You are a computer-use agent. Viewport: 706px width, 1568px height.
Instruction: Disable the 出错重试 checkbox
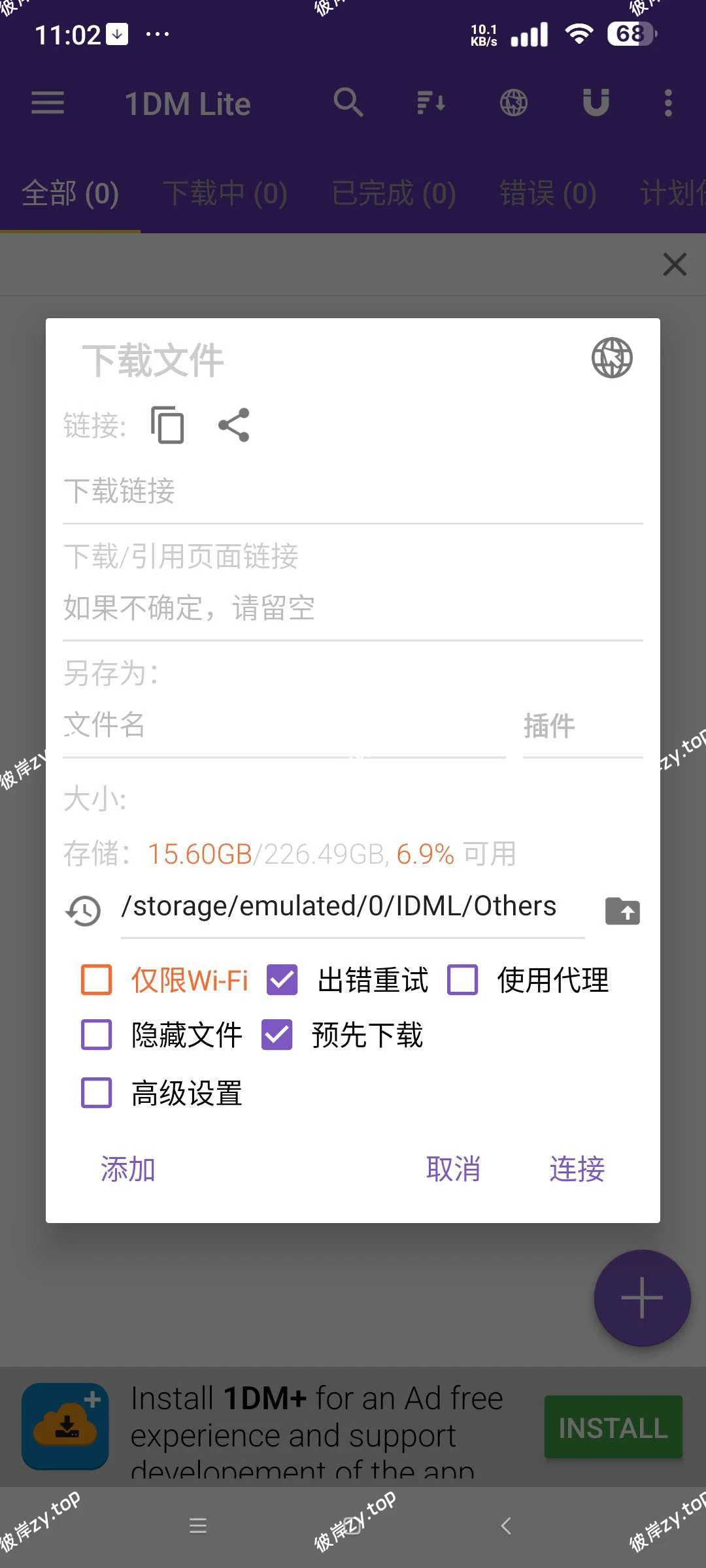coord(282,980)
